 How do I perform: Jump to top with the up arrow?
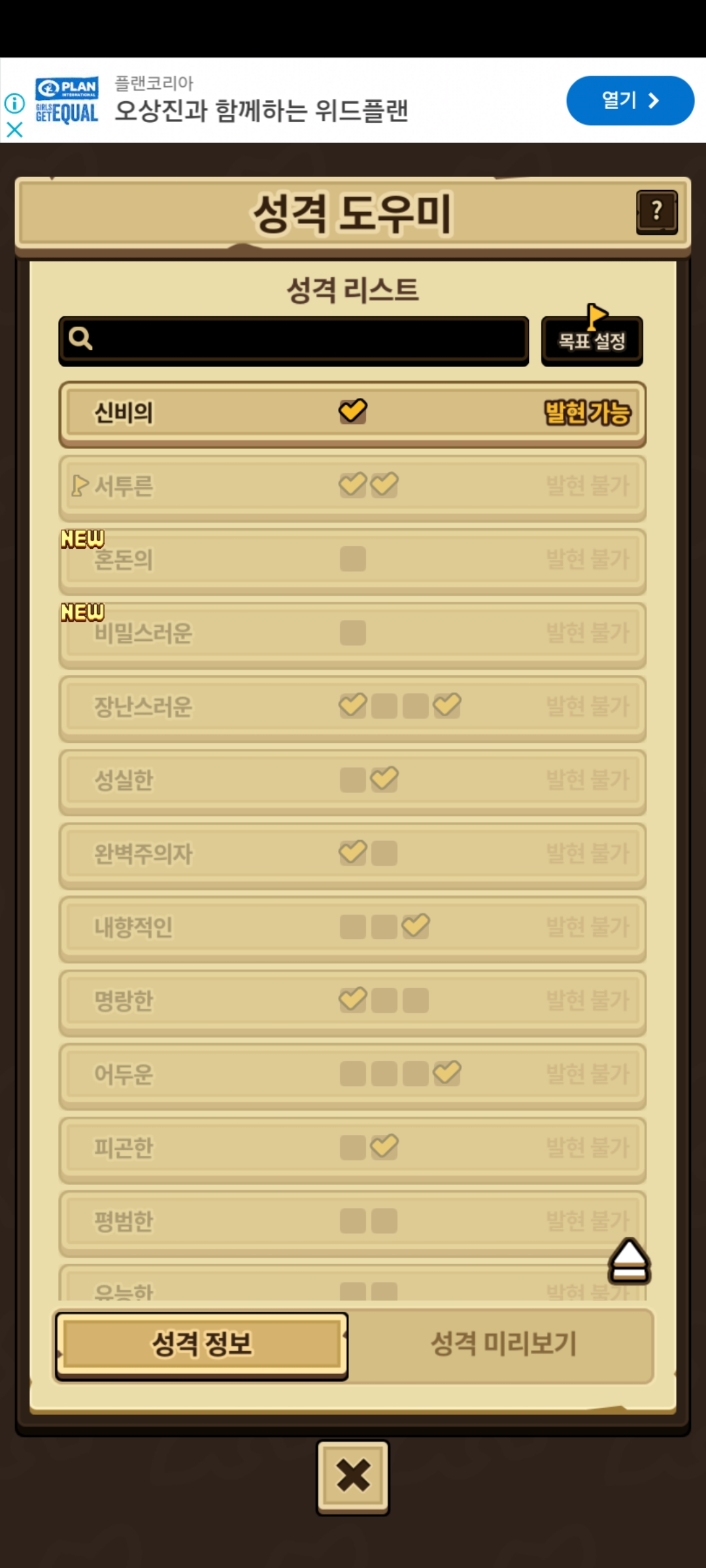[629, 1260]
